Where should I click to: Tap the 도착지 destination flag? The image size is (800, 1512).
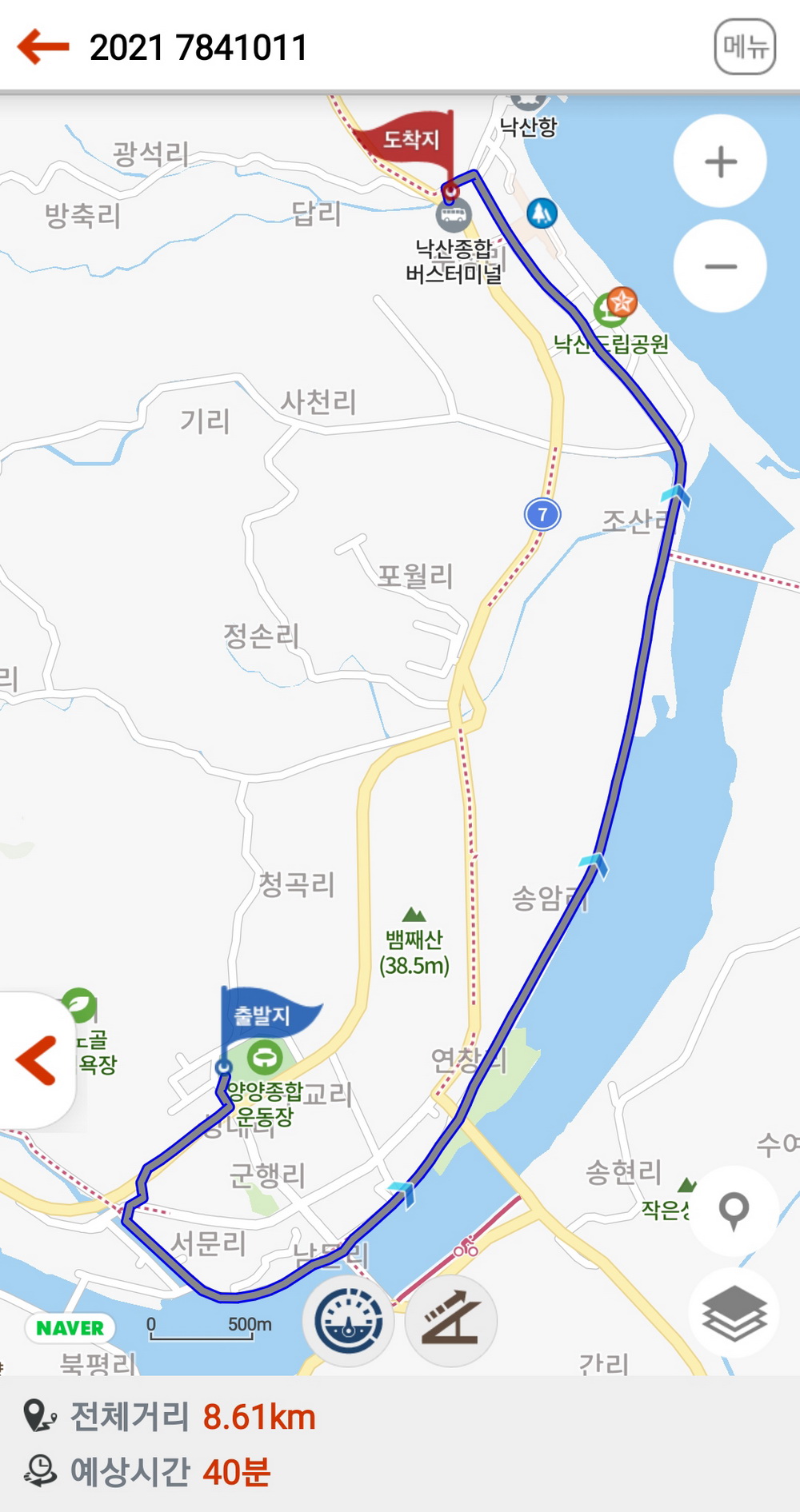(x=410, y=140)
